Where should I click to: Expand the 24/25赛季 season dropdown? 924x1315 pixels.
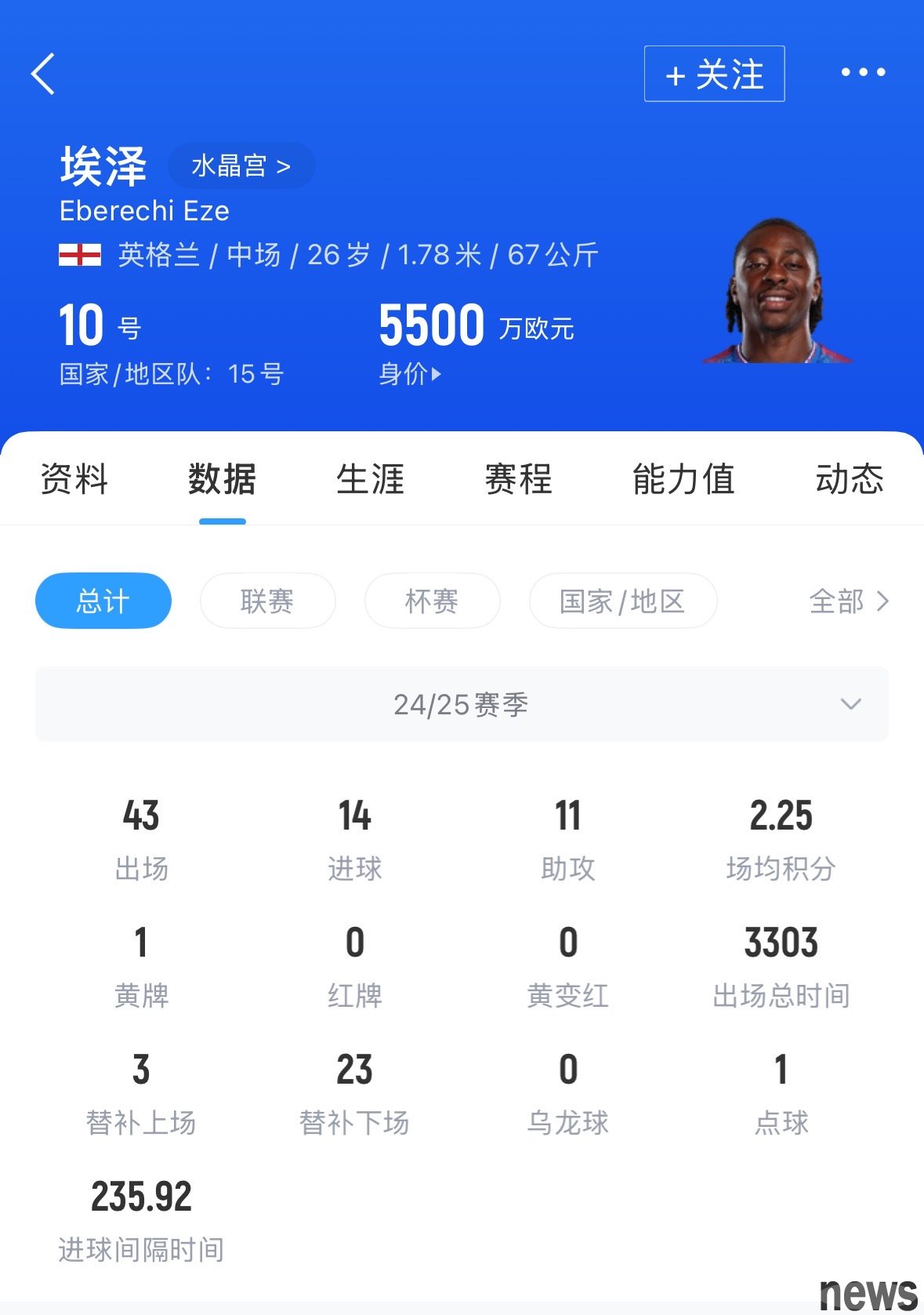click(x=462, y=704)
